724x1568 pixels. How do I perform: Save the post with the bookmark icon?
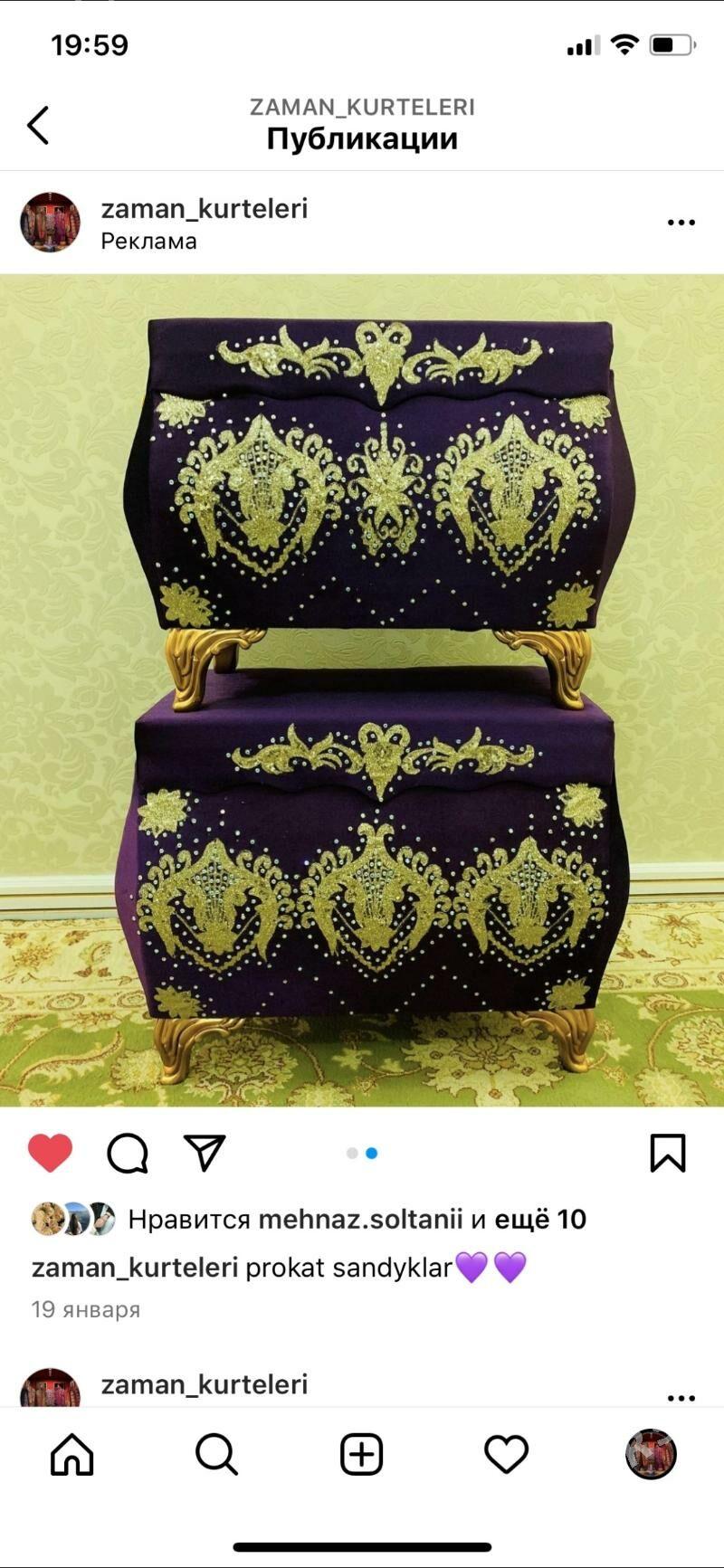668,1153
